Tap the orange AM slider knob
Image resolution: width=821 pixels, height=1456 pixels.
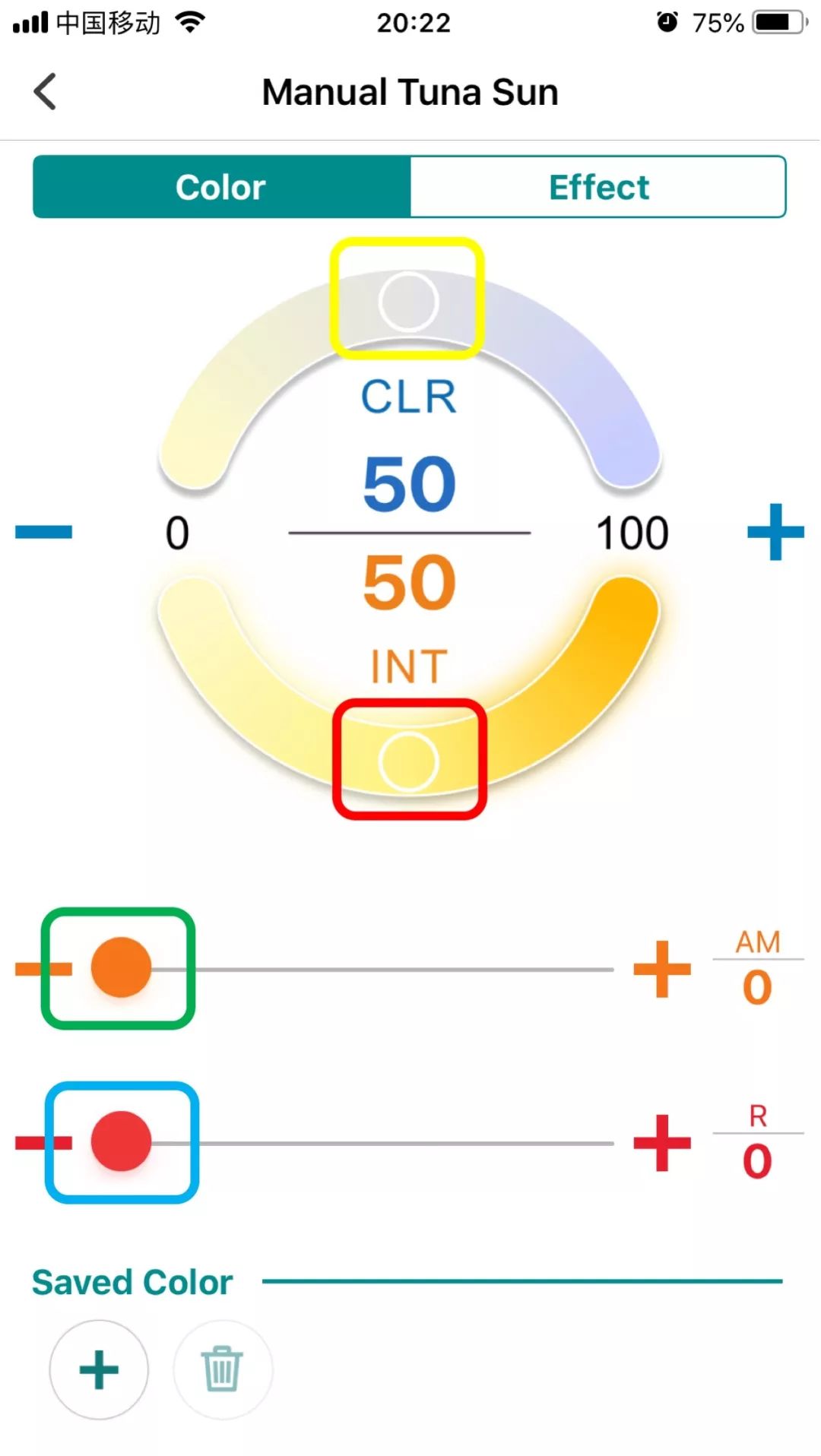pos(121,967)
